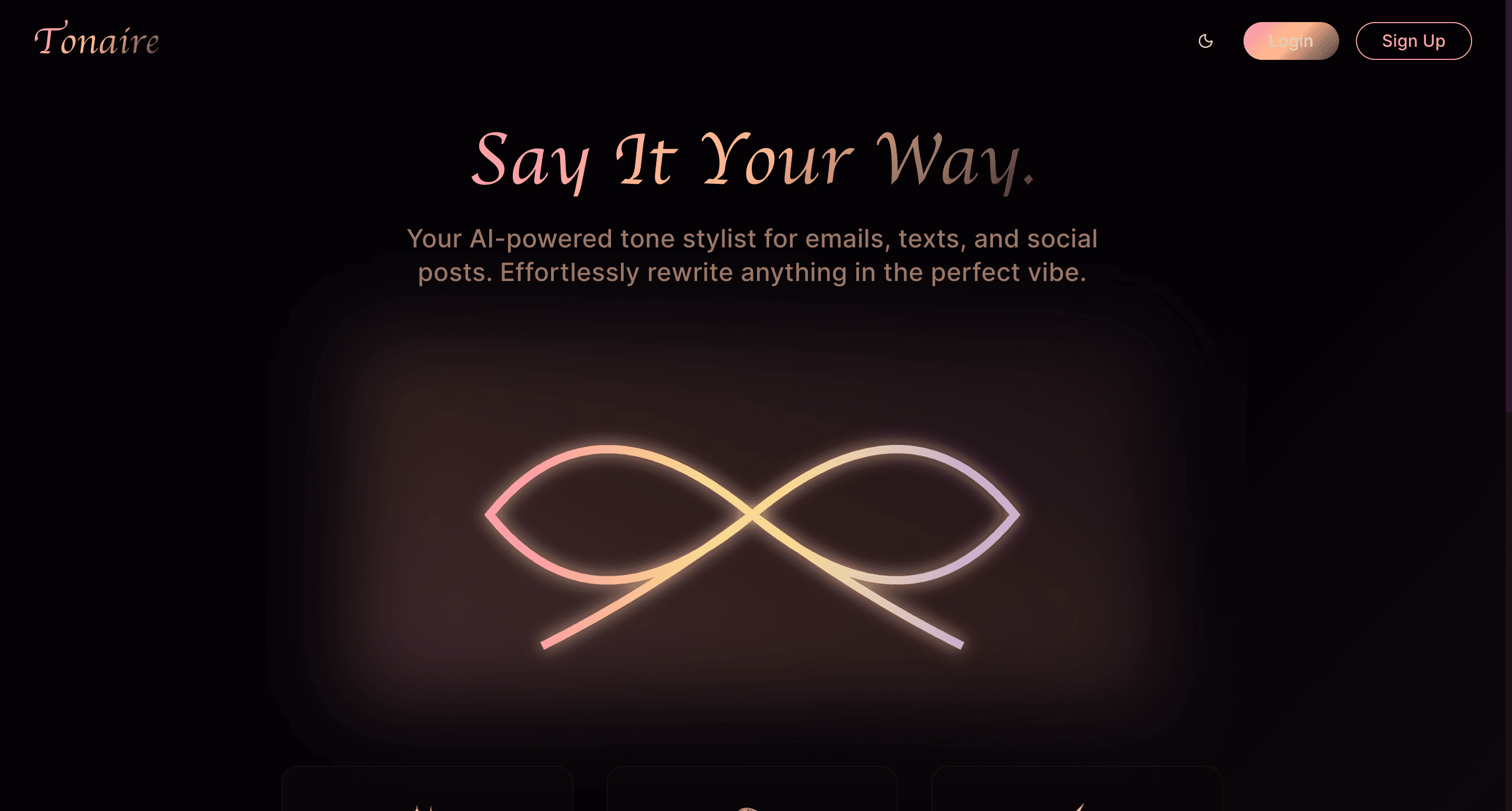
Task: Tap the Login button
Action: 1290,41
